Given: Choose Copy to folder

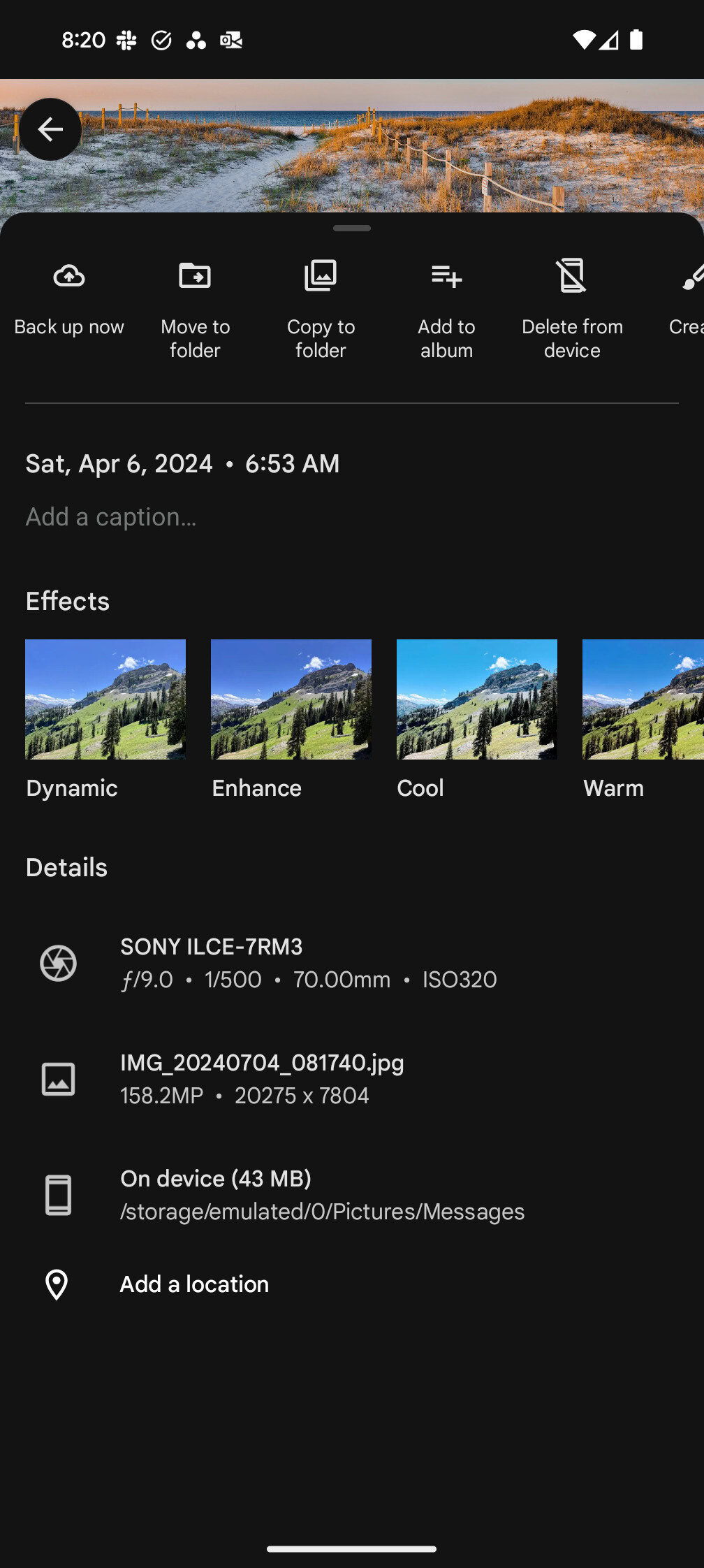Looking at the screenshot, I should pyautogui.click(x=321, y=307).
